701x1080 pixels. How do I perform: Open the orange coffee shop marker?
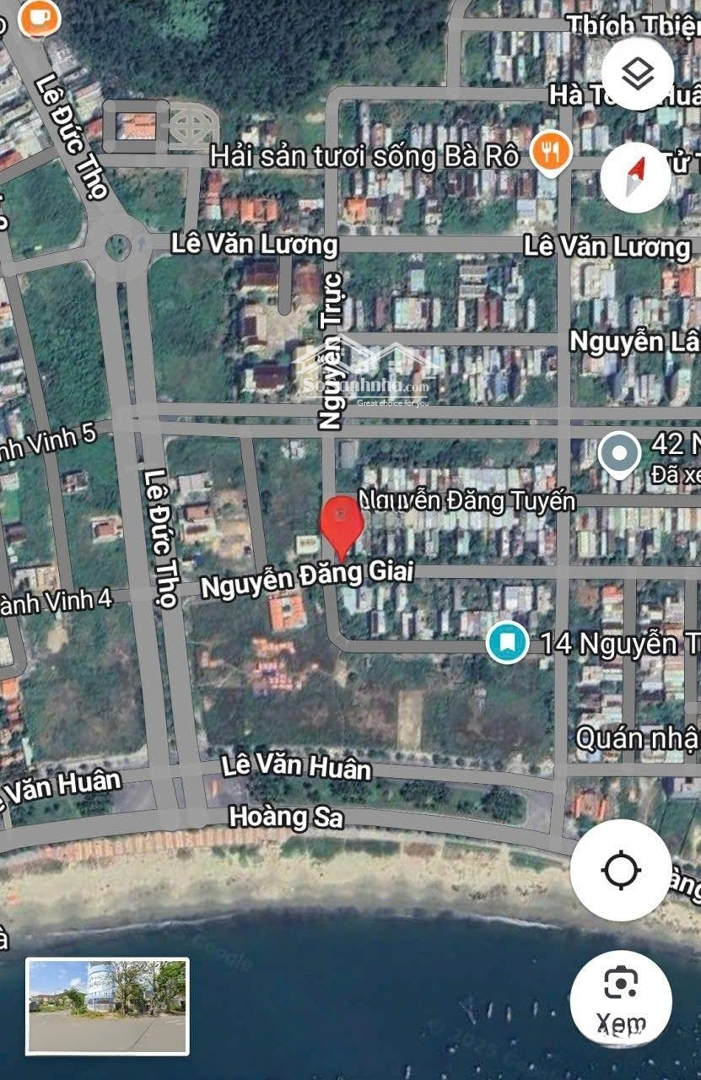pyautogui.click(x=40, y=17)
